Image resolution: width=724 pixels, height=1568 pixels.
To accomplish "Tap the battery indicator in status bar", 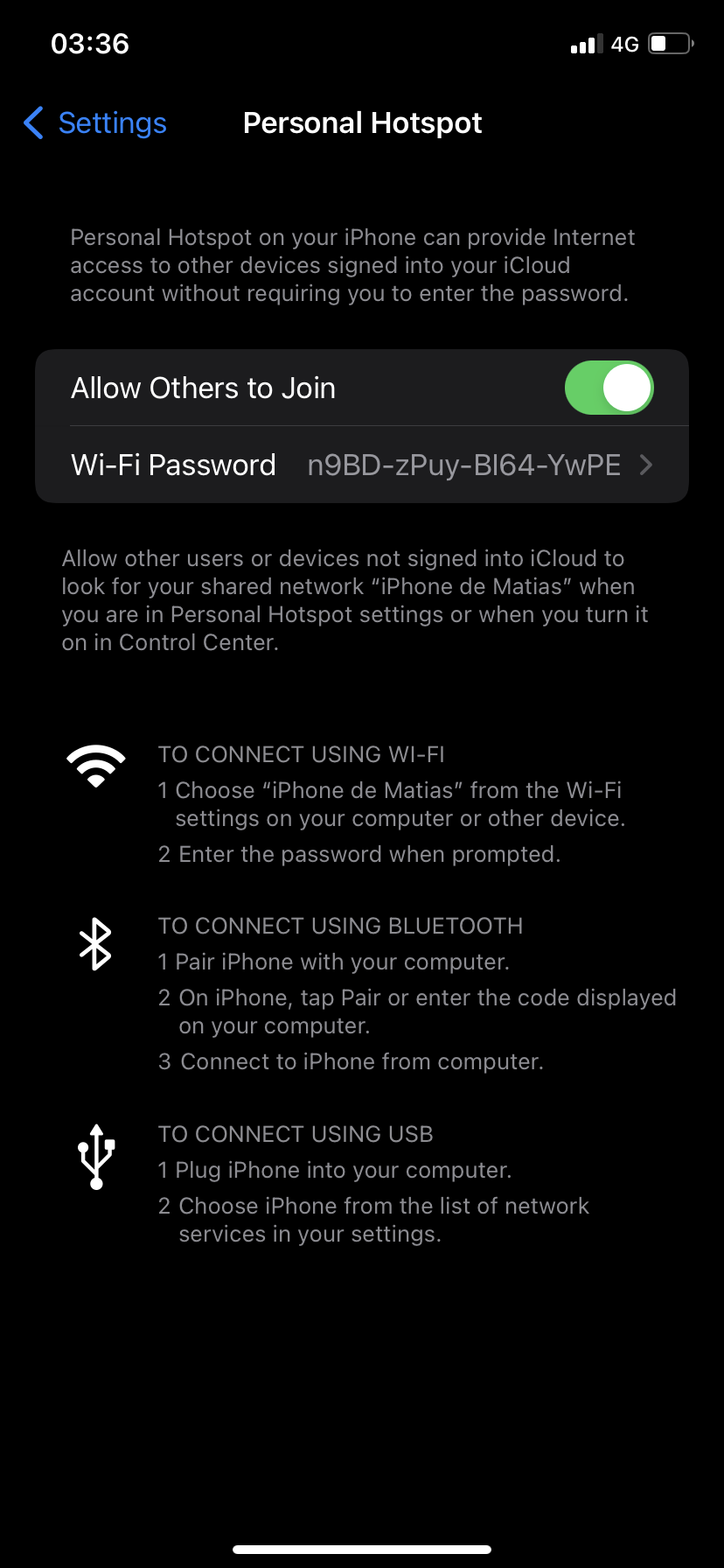I will click(x=670, y=43).
